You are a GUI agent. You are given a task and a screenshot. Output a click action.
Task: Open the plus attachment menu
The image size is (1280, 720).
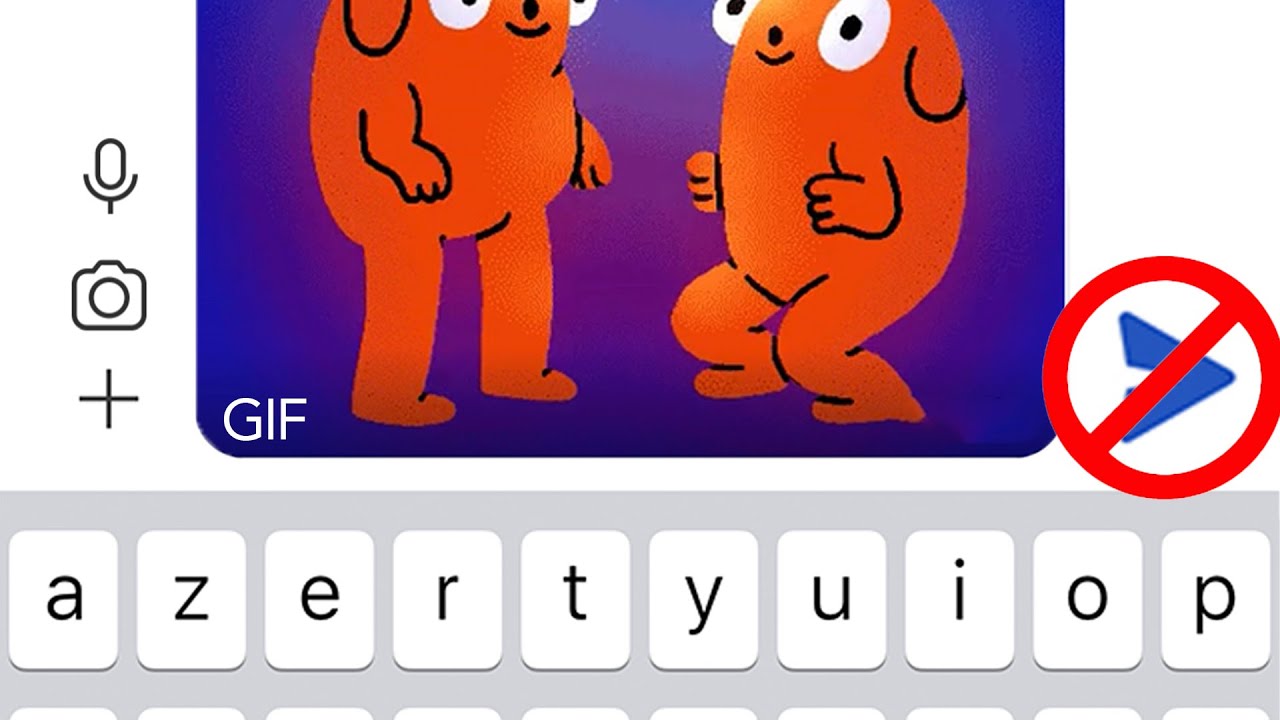(109, 400)
